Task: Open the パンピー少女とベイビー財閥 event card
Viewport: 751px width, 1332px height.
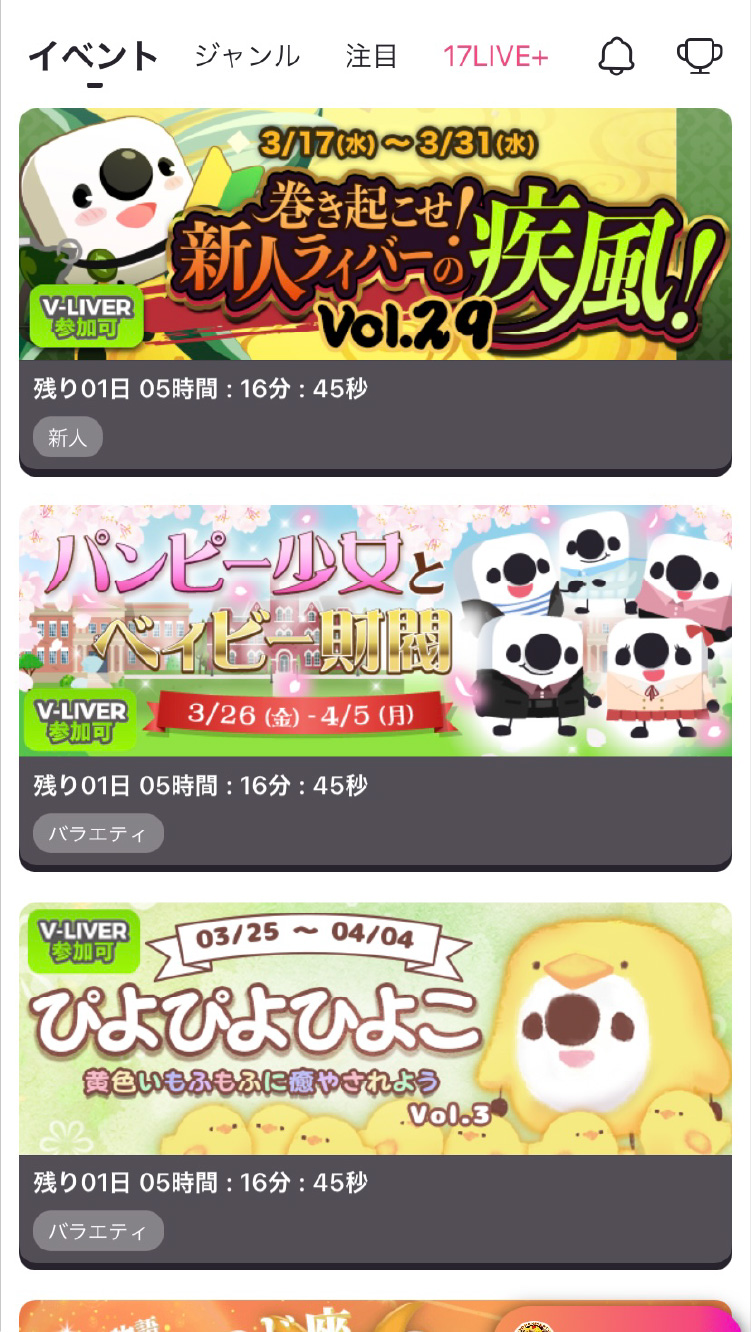Action: 375,687
